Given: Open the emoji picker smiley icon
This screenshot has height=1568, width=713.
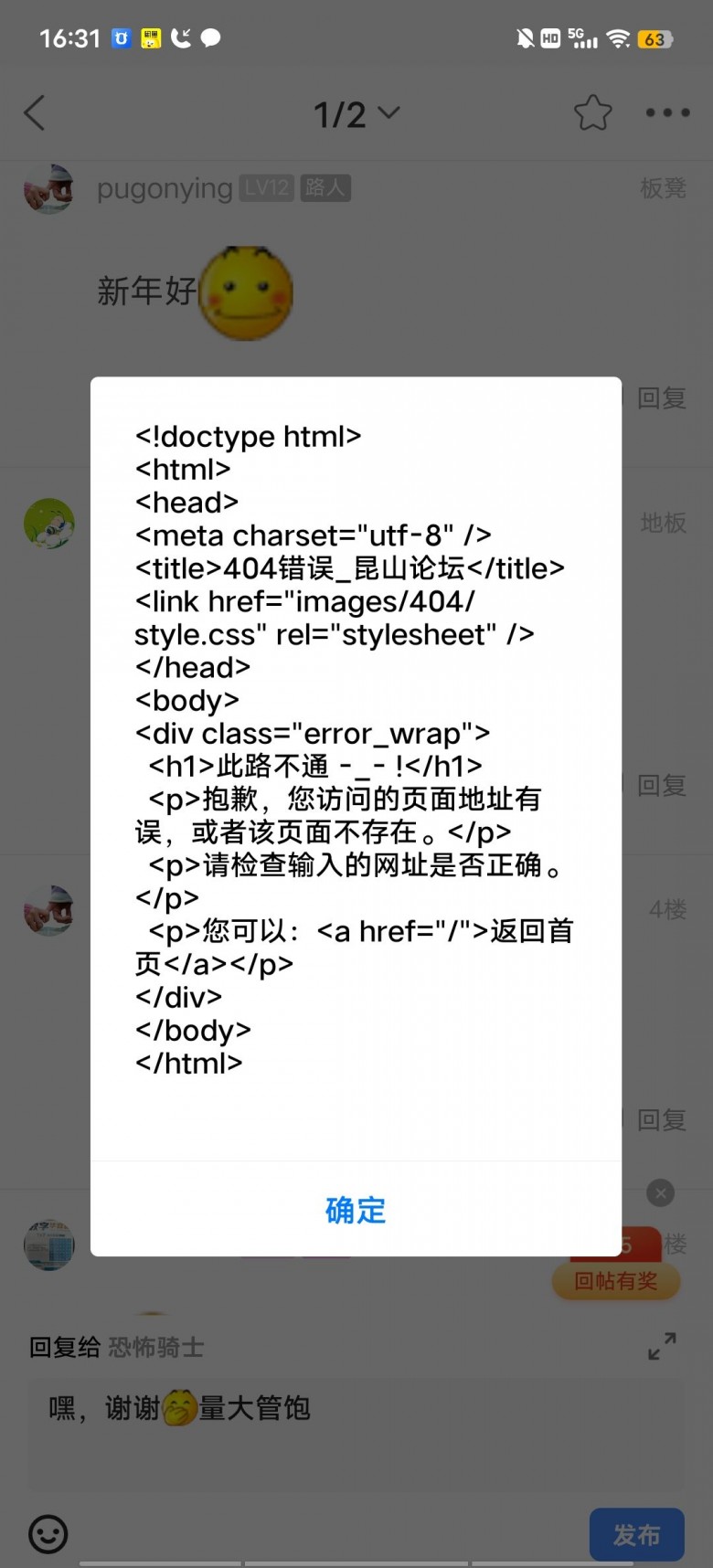Looking at the screenshot, I should click(48, 1534).
